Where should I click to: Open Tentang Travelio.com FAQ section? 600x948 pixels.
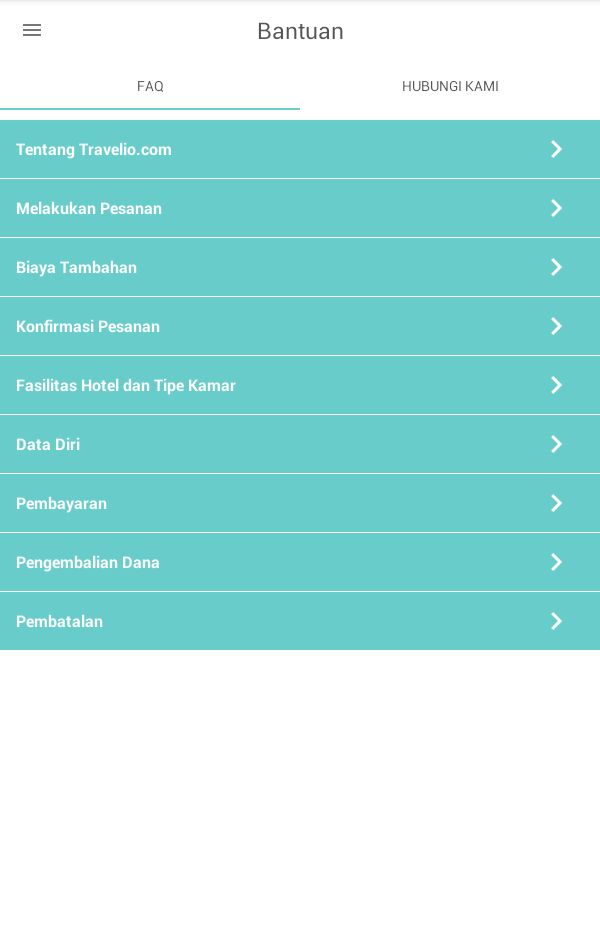(300, 149)
